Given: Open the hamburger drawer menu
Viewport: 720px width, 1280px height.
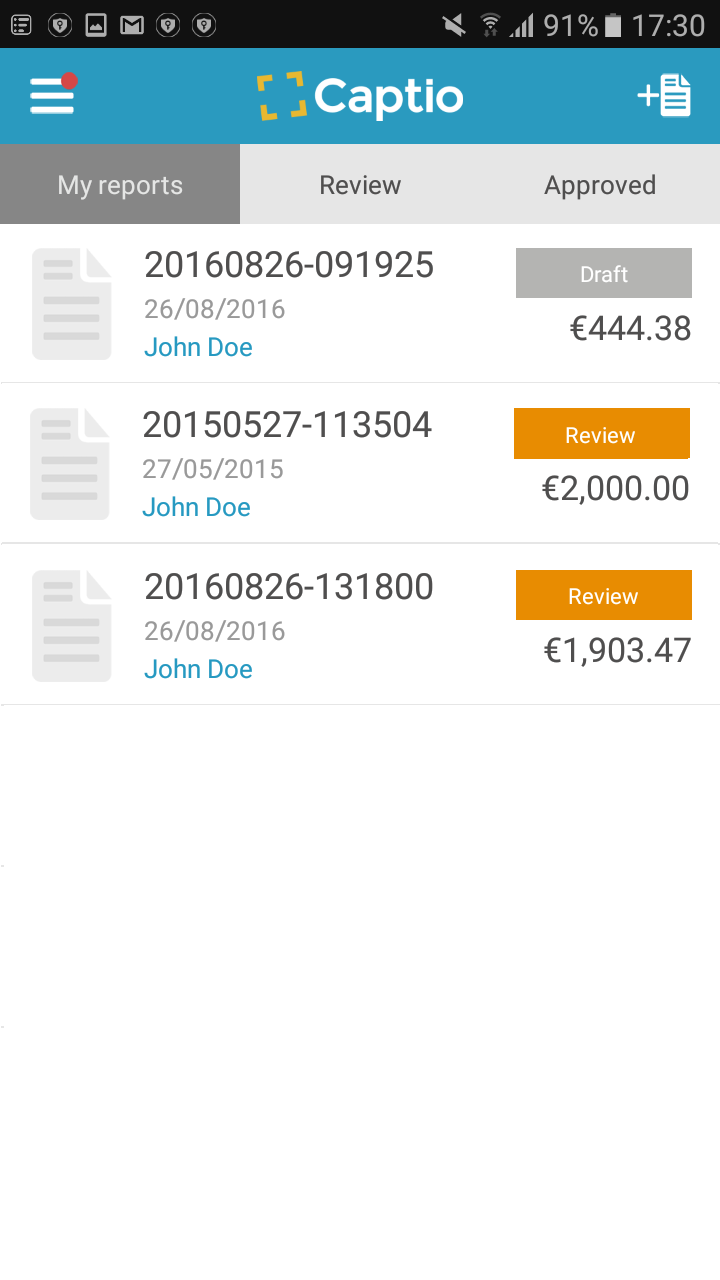Looking at the screenshot, I should point(53,96).
